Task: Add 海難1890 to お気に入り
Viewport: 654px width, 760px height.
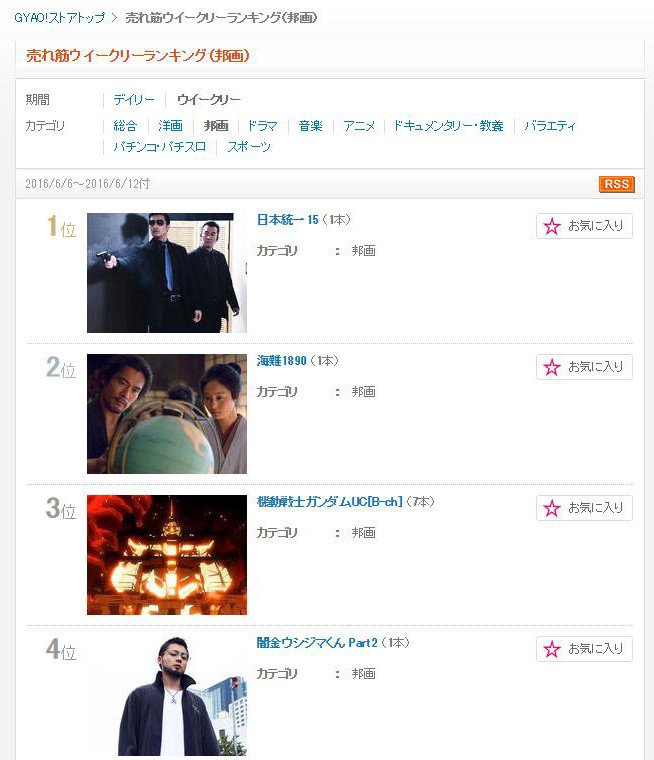Action: [584, 367]
